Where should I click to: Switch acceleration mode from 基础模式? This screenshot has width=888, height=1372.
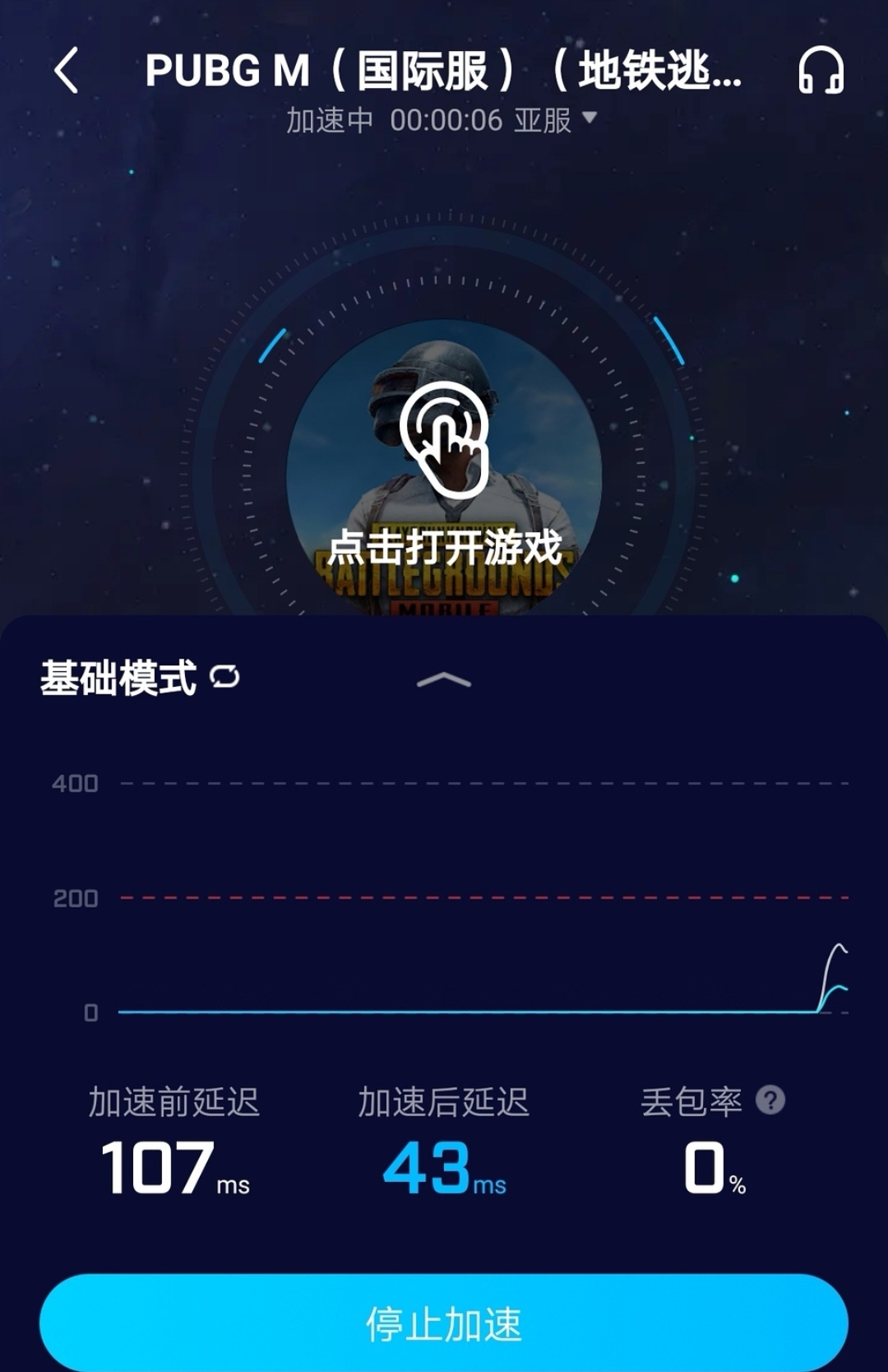click(x=224, y=677)
